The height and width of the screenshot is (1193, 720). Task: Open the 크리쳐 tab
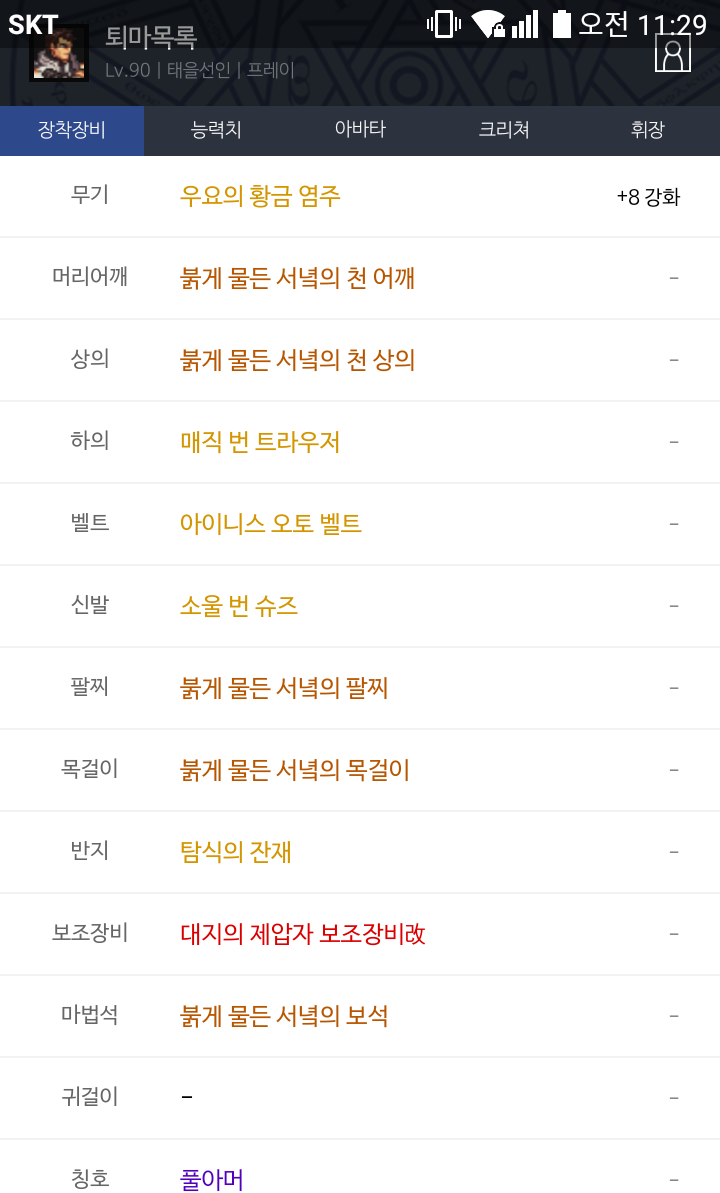[504, 130]
